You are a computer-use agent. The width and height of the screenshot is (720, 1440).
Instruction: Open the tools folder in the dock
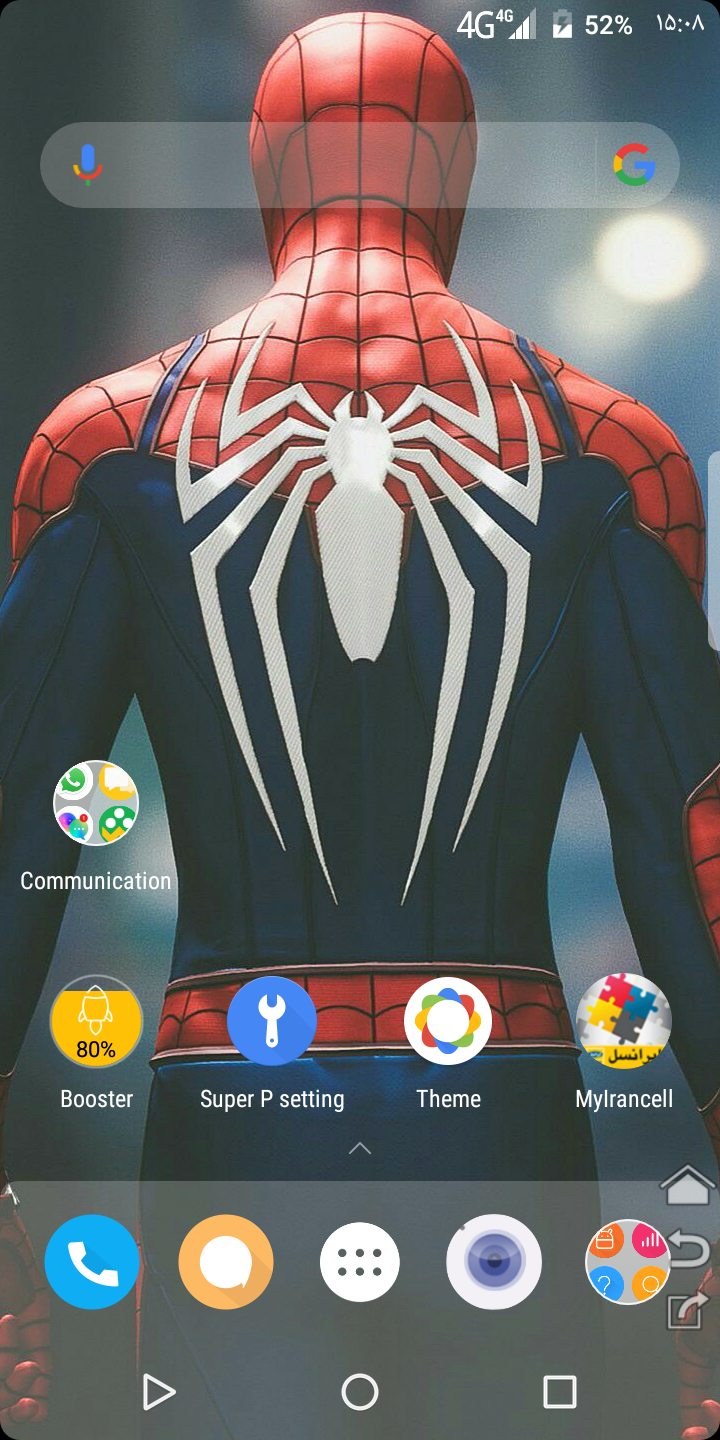[626, 1262]
